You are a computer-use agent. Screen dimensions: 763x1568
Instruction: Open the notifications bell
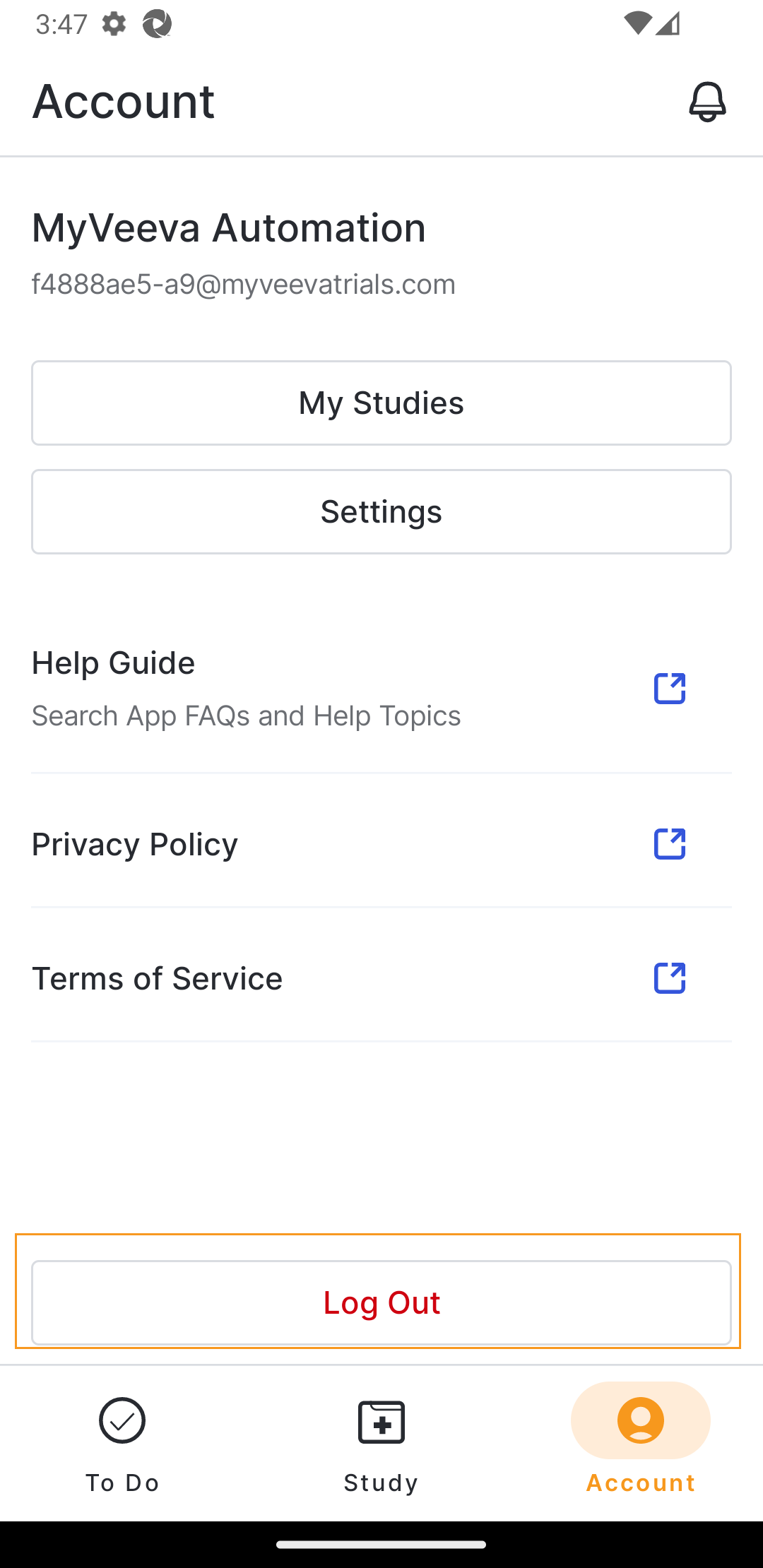coord(707,102)
